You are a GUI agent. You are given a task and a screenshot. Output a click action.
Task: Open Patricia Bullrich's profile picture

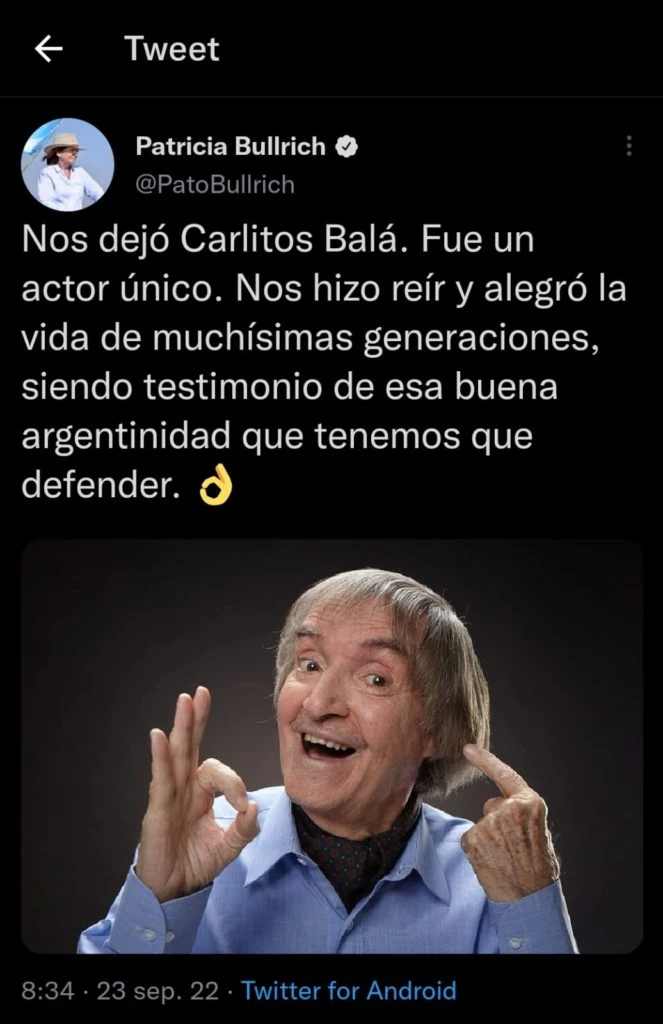pos(68,164)
